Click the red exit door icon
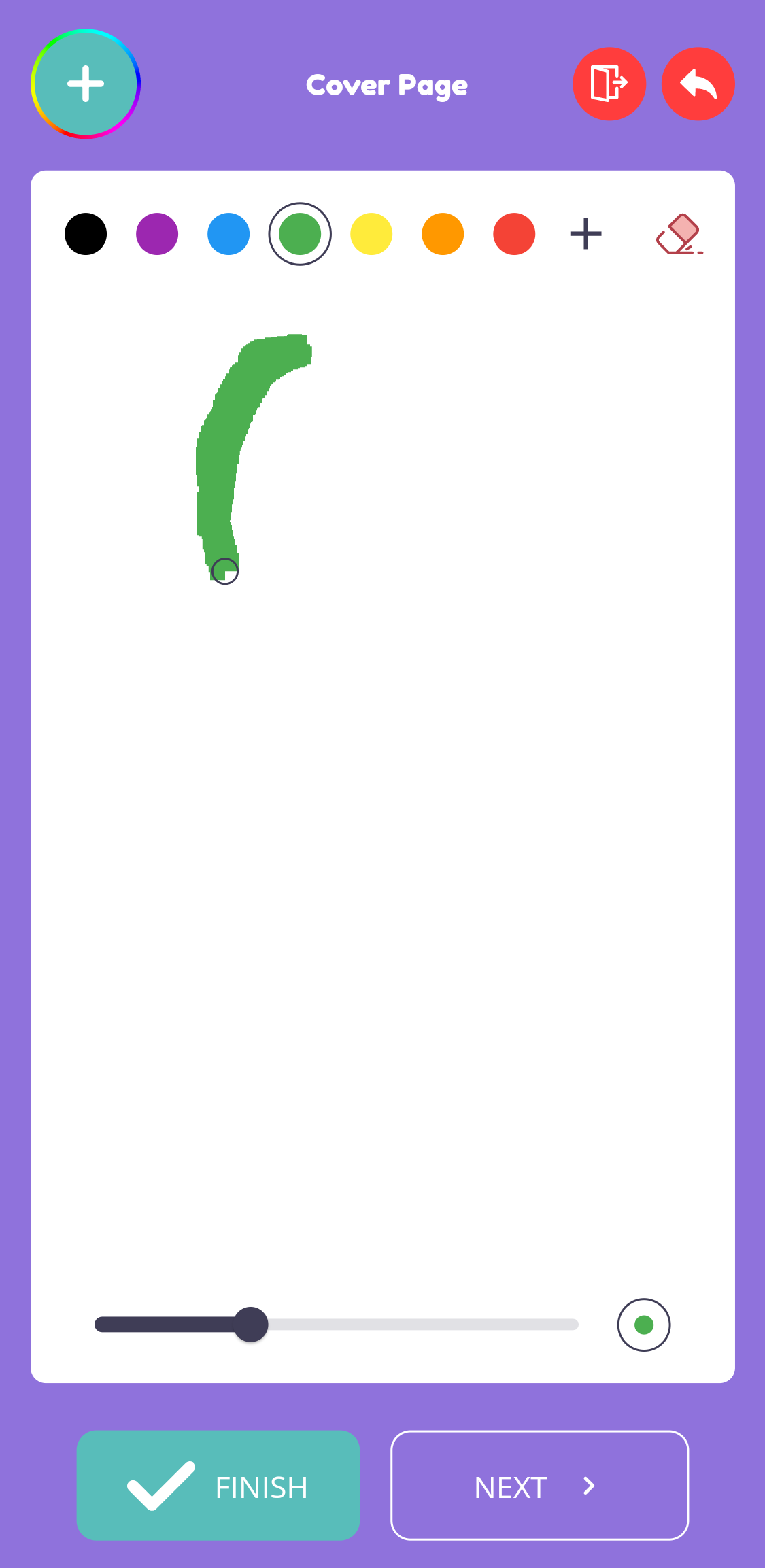This screenshot has height=1568, width=765. tap(609, 84)
